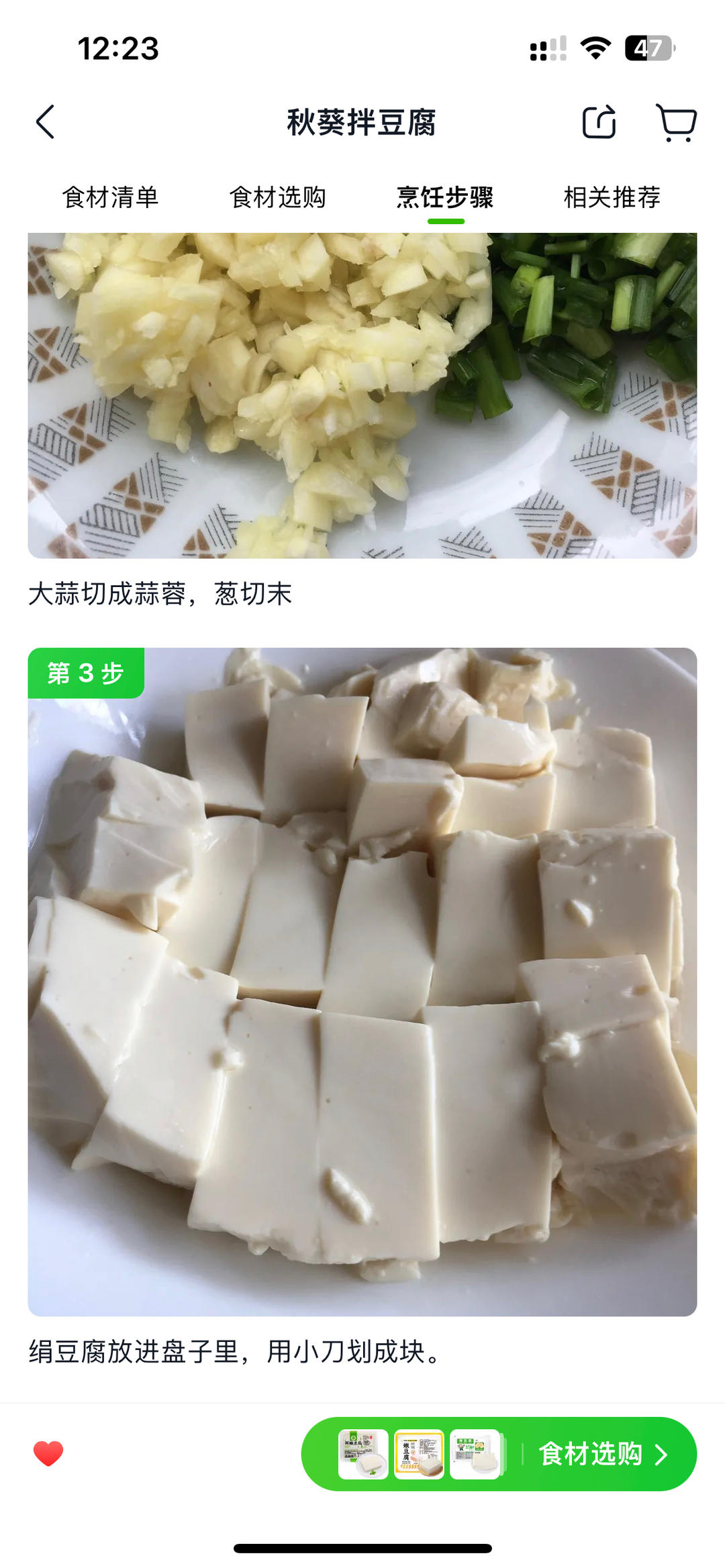The image size is (725, 1568).
Task: Tap the red heart favorite icon
Action: (x=48, y=1453)
